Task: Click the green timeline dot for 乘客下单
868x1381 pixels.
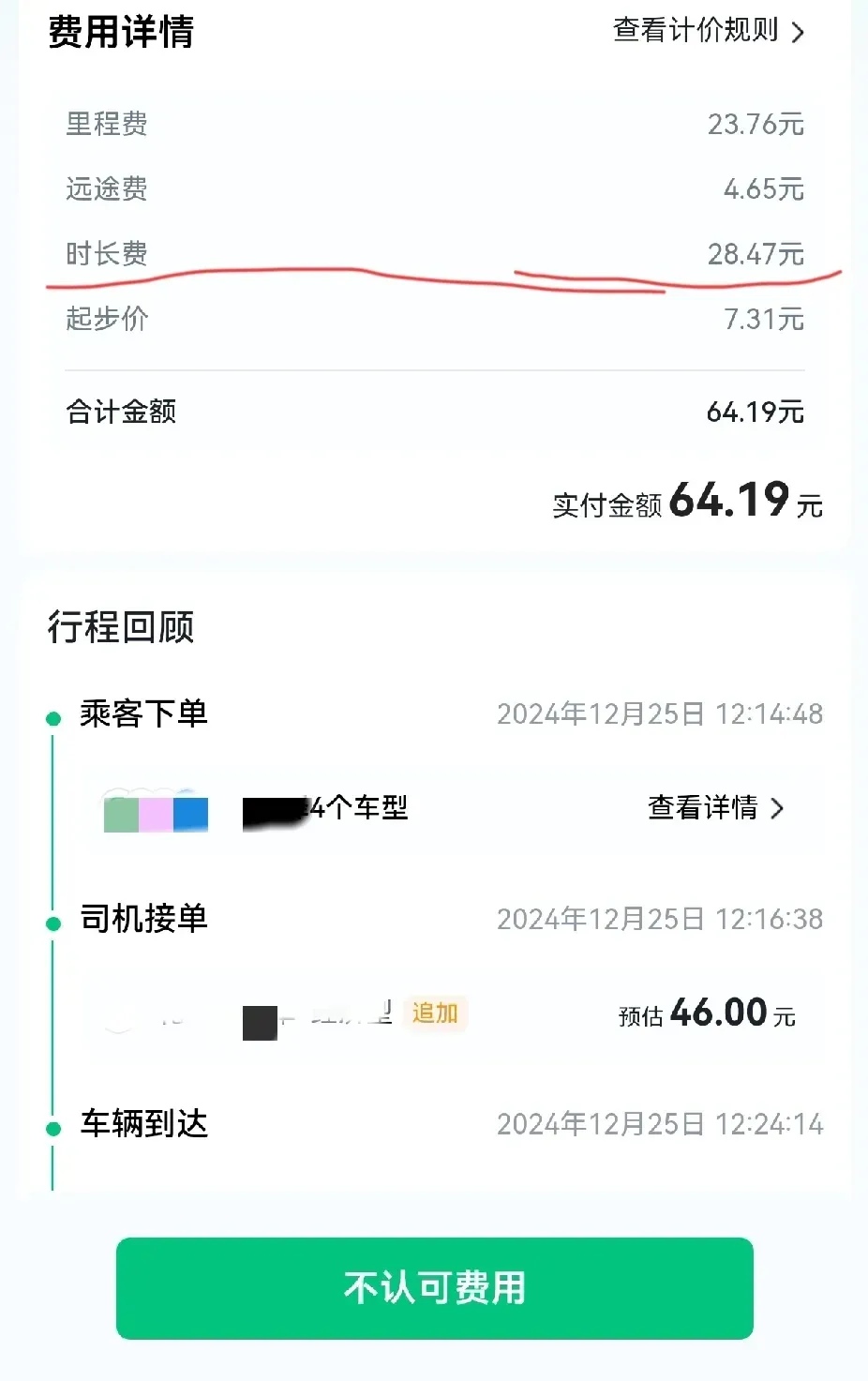Action: (x=51, y=717)
